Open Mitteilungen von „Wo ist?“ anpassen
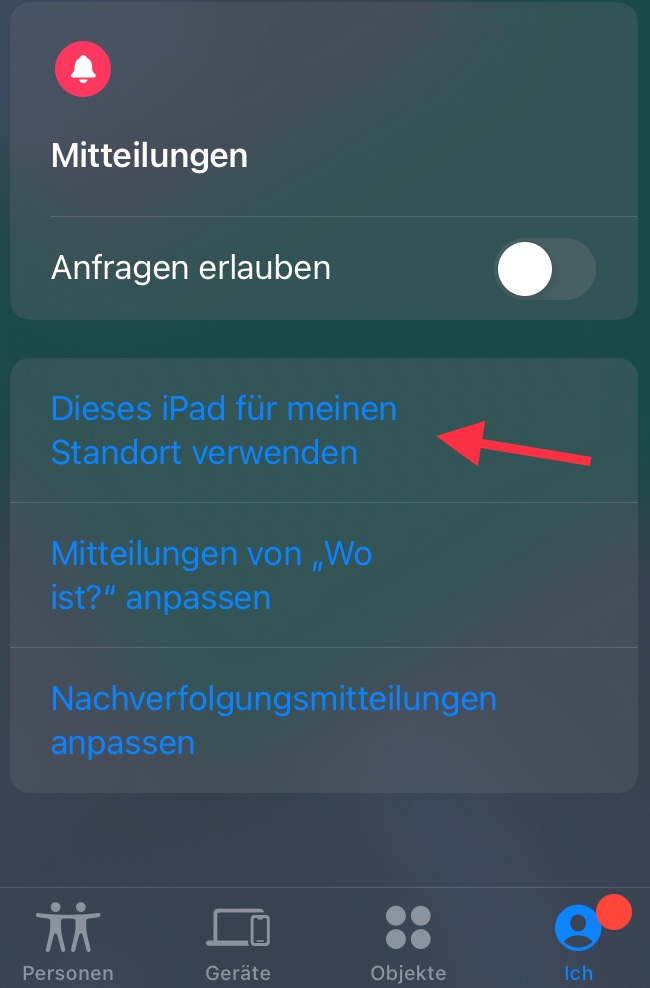The width and height of the screenshot is (650, 988). tap(211, 576)
